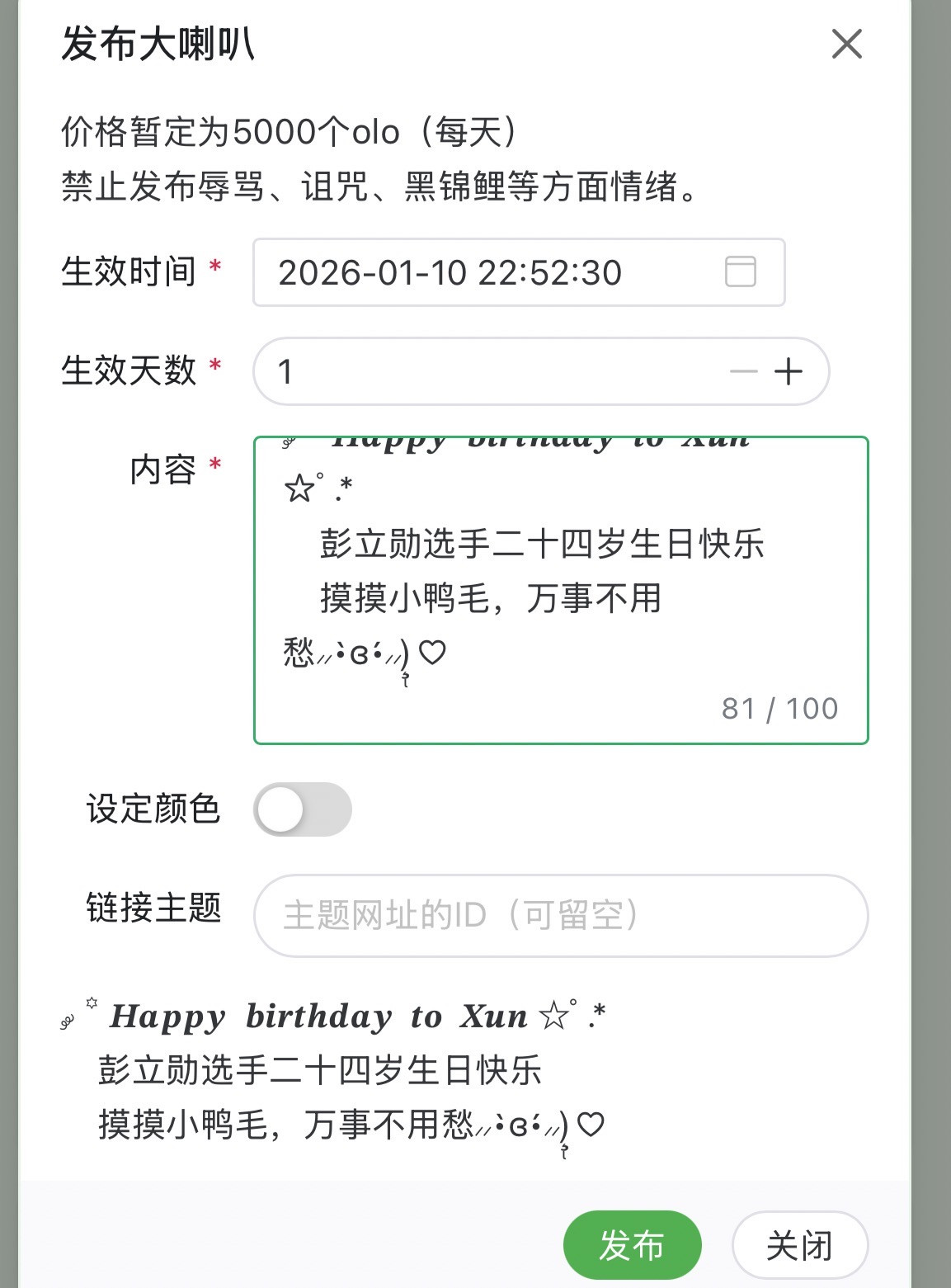Screen dimensions: 951x1288
Task: Edit the 内容 text area
Action: pos(561,590)
